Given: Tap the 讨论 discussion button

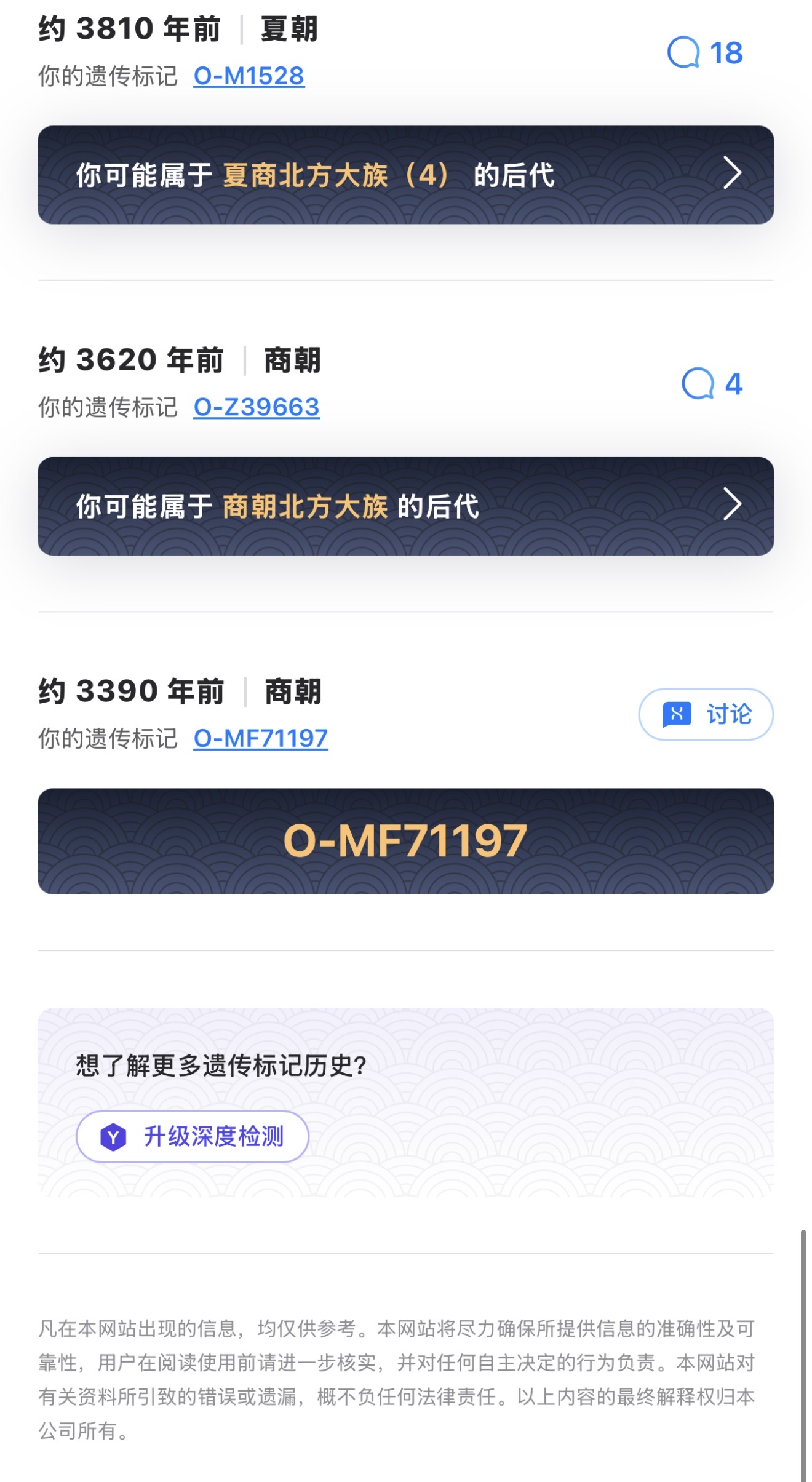Looking at the screenshot, I should point(706,714).
